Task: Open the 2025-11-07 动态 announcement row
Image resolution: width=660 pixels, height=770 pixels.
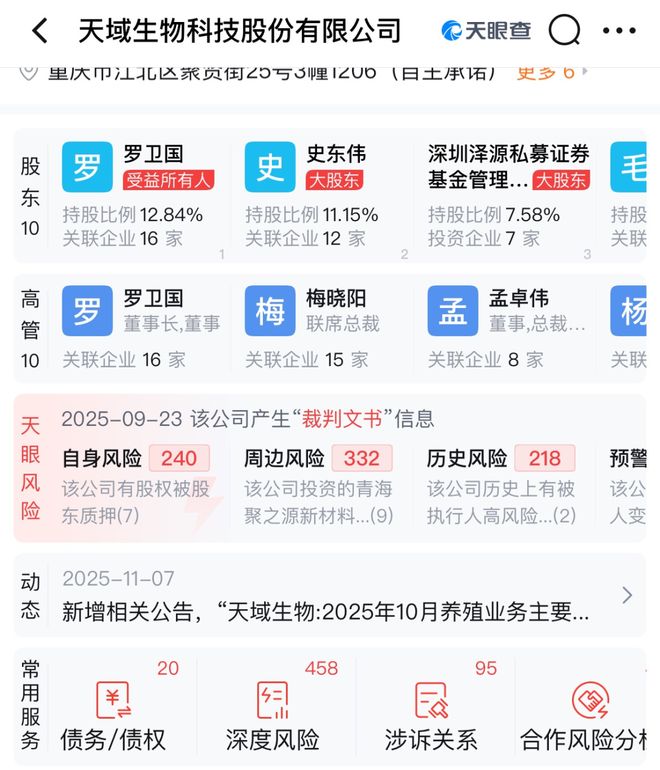Action: point(330,596)
